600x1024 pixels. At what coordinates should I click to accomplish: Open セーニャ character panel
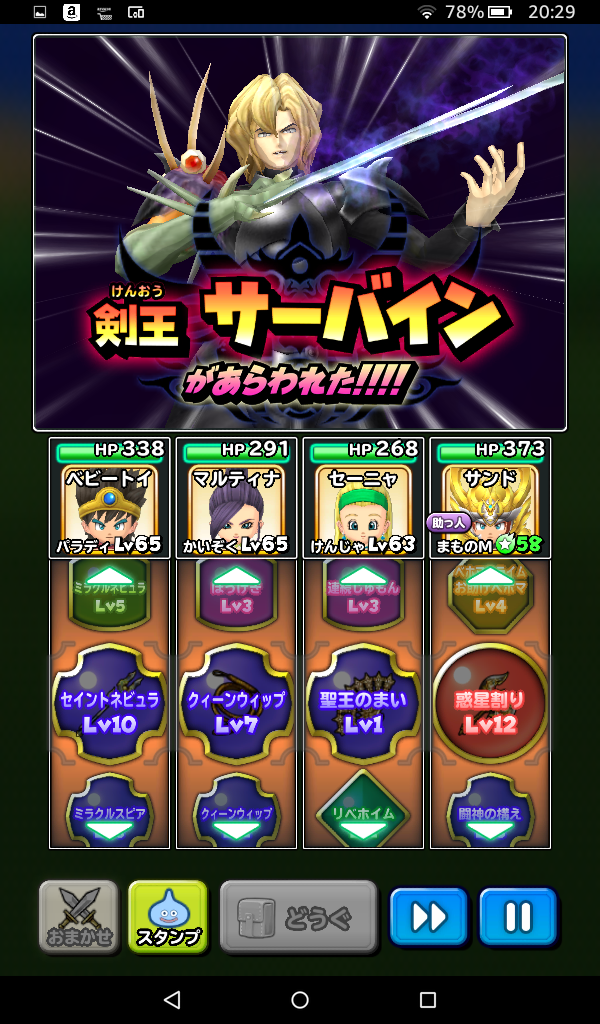(362, 498)
